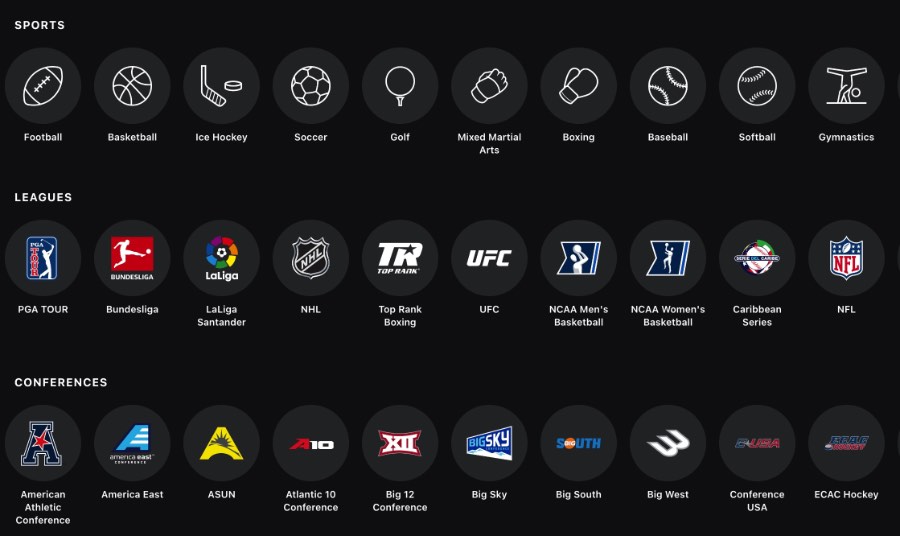Select the Boxing sport tile

578,87
